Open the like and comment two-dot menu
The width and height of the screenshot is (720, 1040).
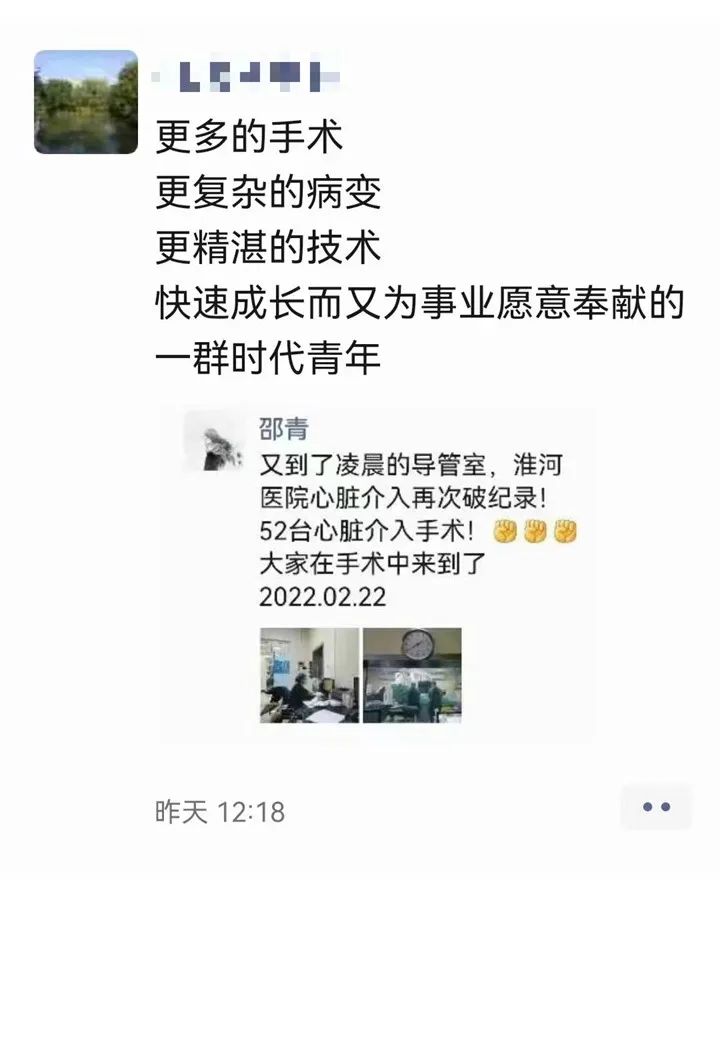click(656, 807)
